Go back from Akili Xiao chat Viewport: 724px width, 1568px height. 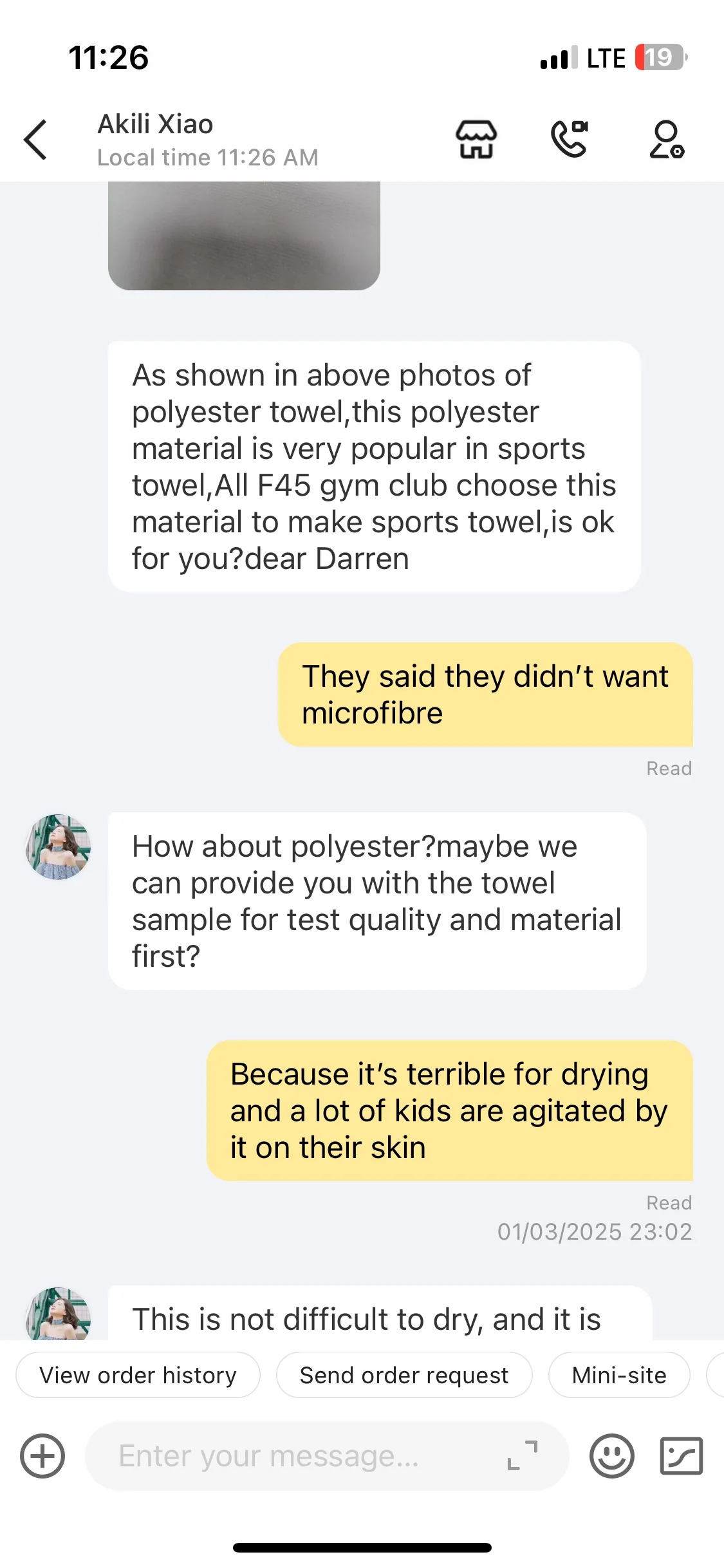[35, 139]
